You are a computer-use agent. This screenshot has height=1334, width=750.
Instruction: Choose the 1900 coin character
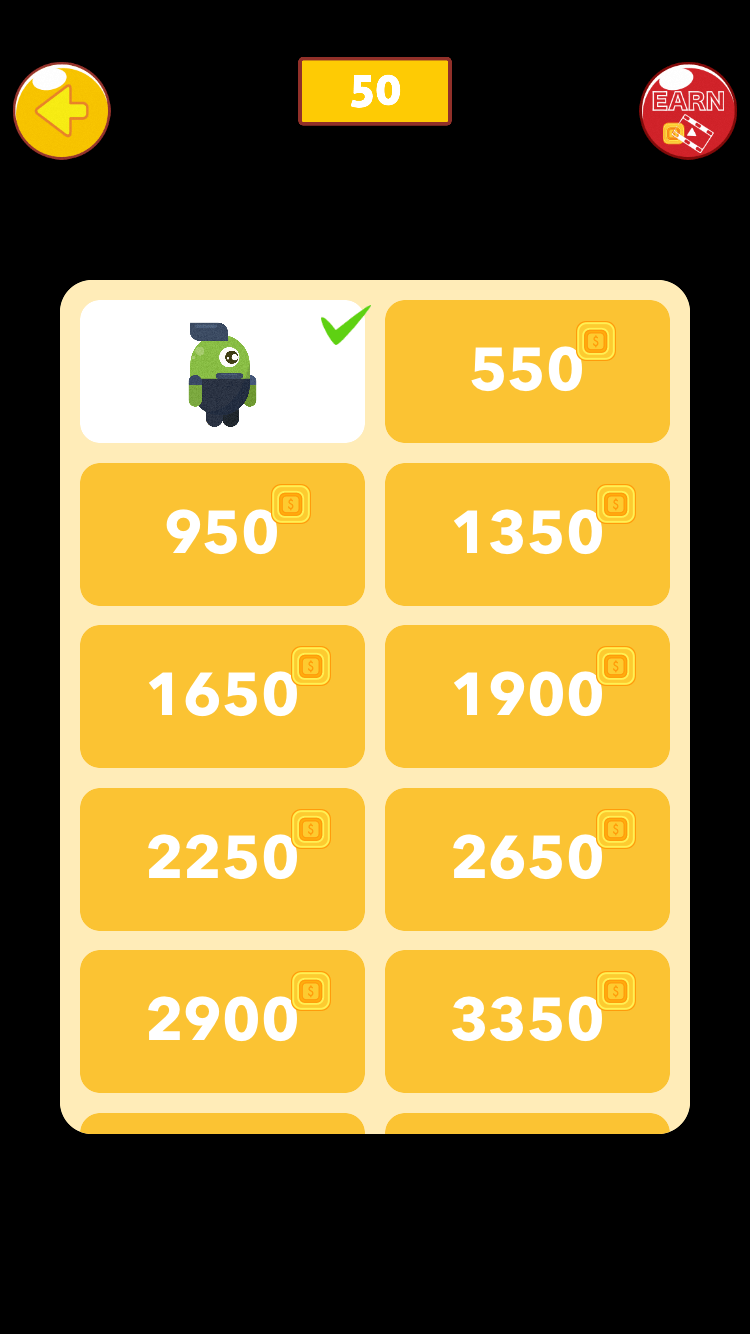527,696
